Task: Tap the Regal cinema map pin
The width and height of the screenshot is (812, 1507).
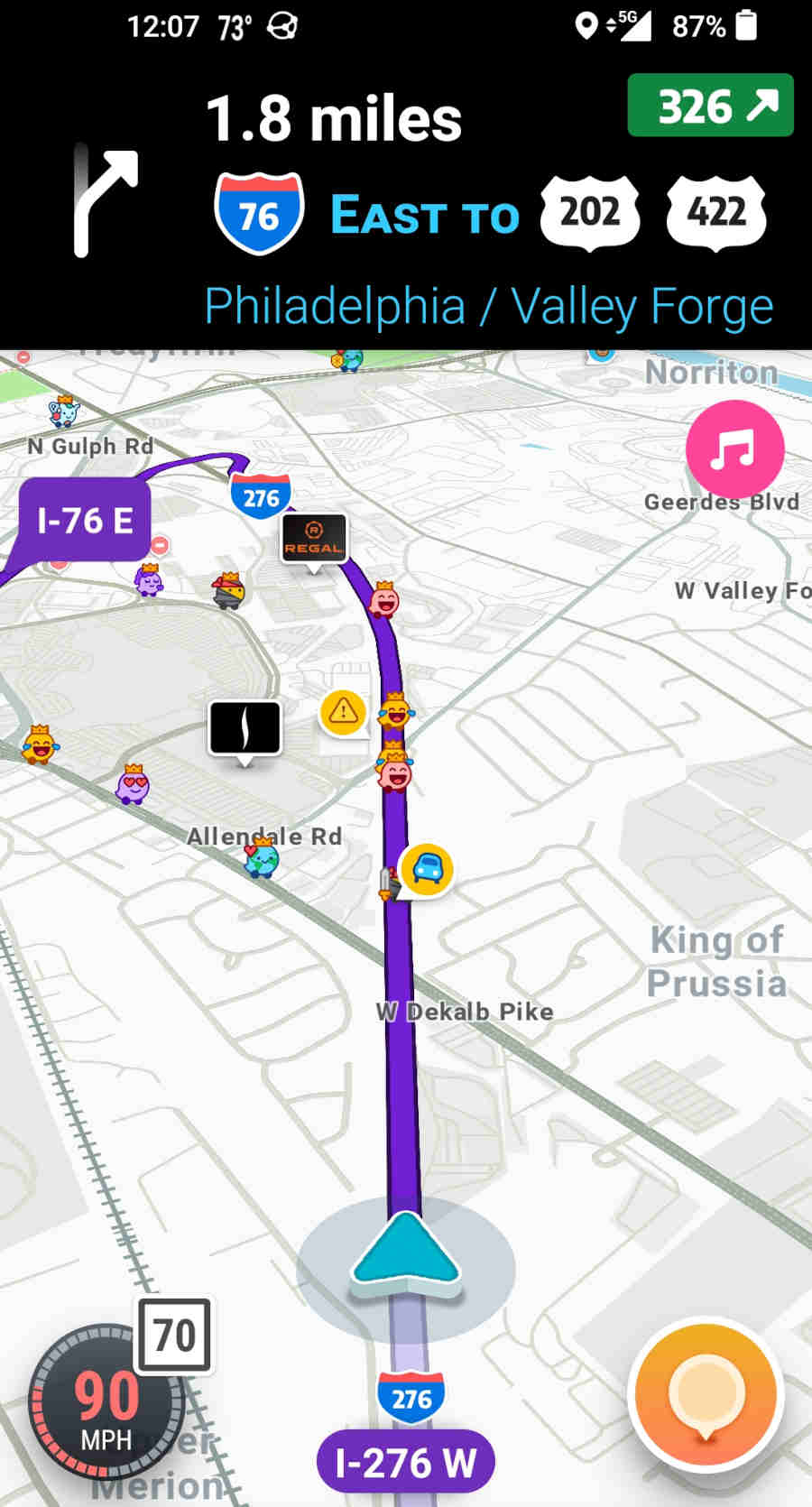Action: (314, 538)
